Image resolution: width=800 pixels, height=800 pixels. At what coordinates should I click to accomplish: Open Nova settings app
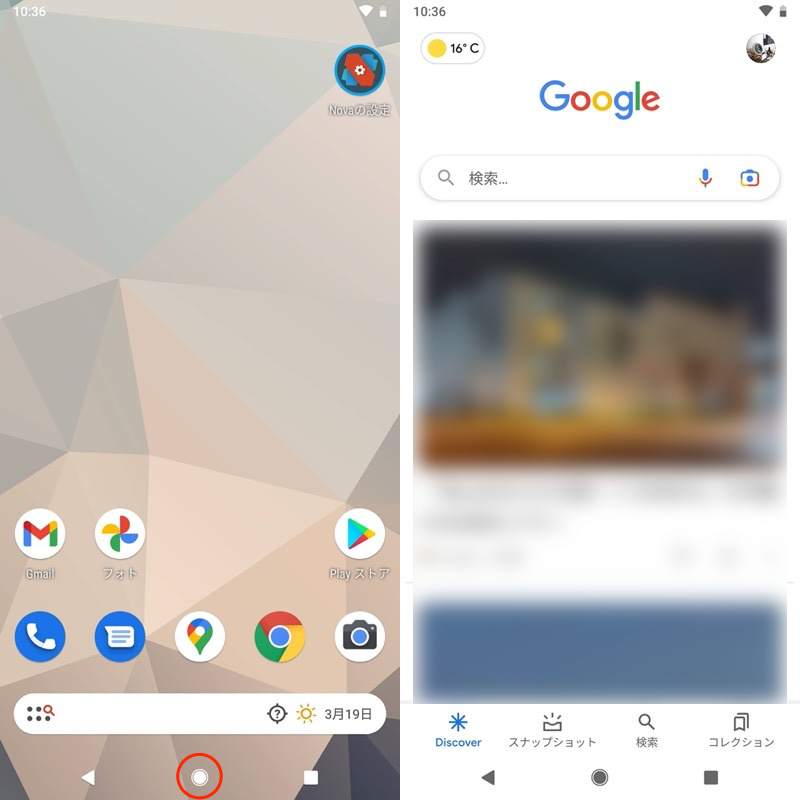(359, 72)
